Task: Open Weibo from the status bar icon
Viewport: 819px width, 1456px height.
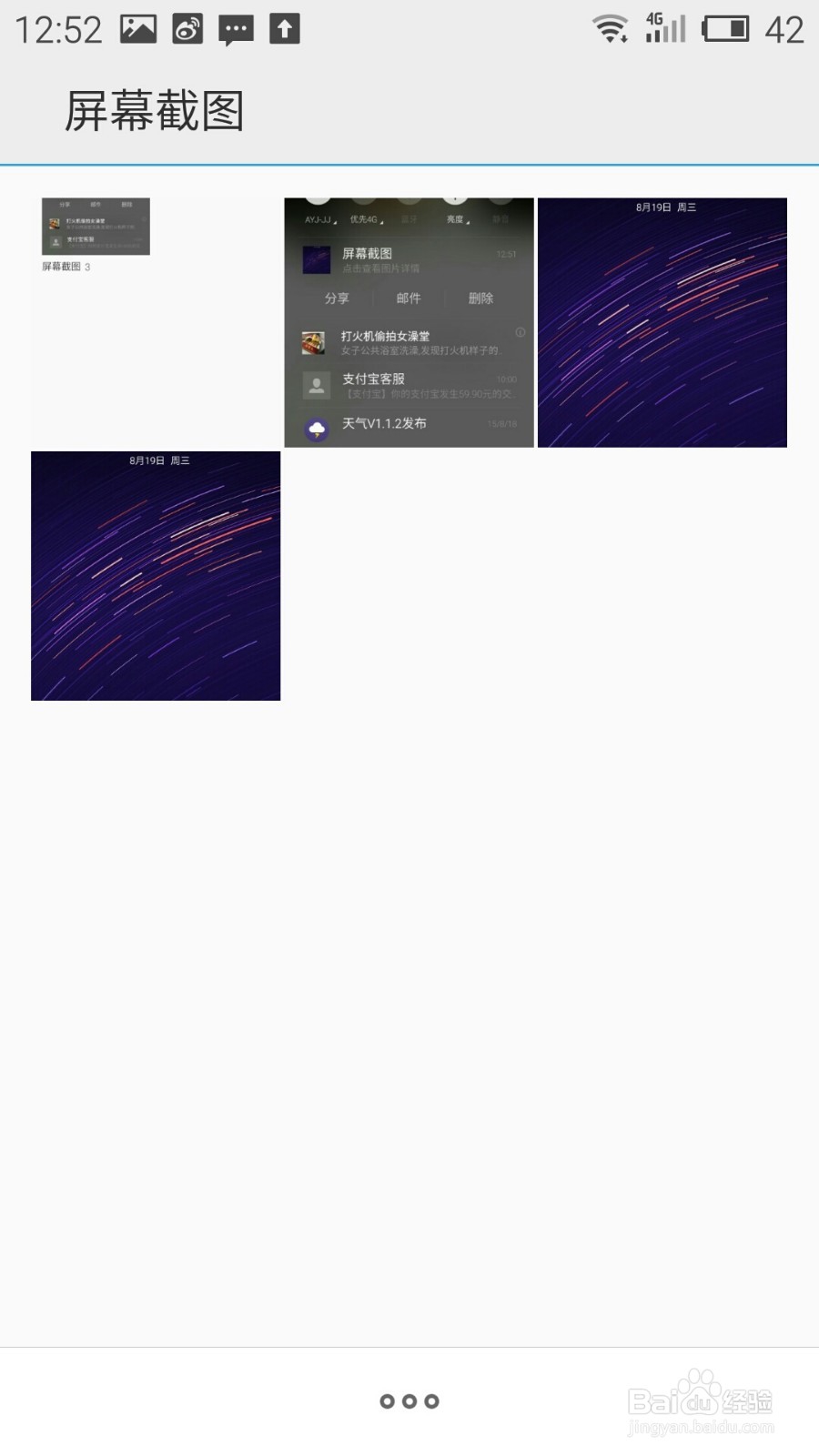Action: click(x=188, y=27)
